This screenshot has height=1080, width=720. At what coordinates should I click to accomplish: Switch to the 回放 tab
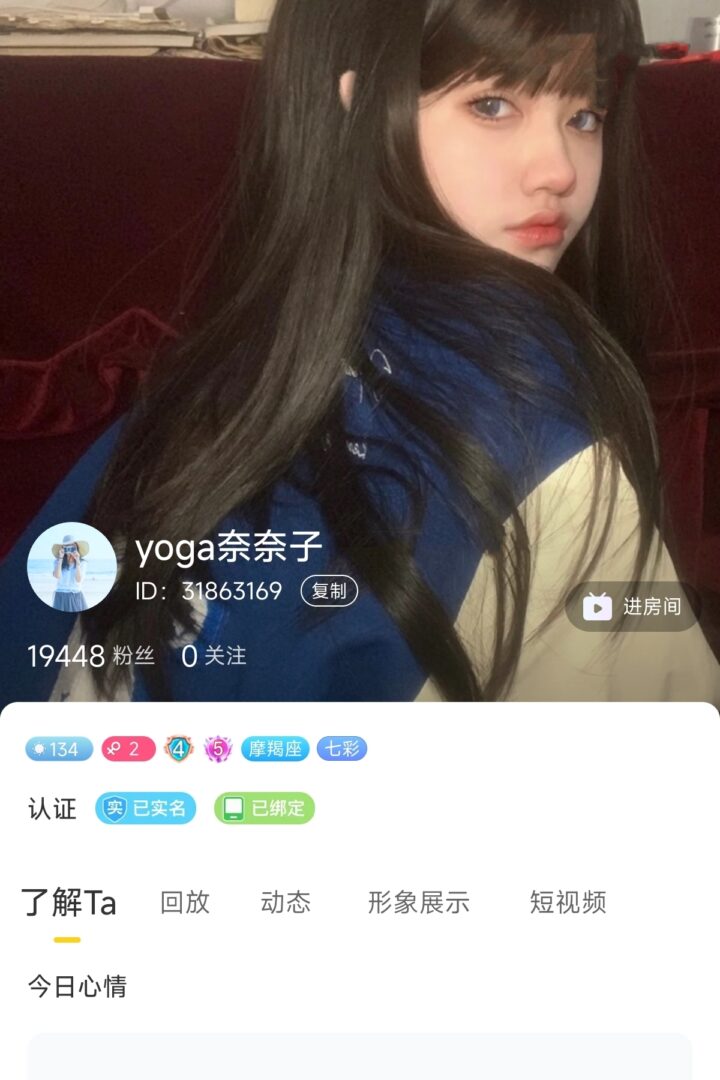click(185, 902)
